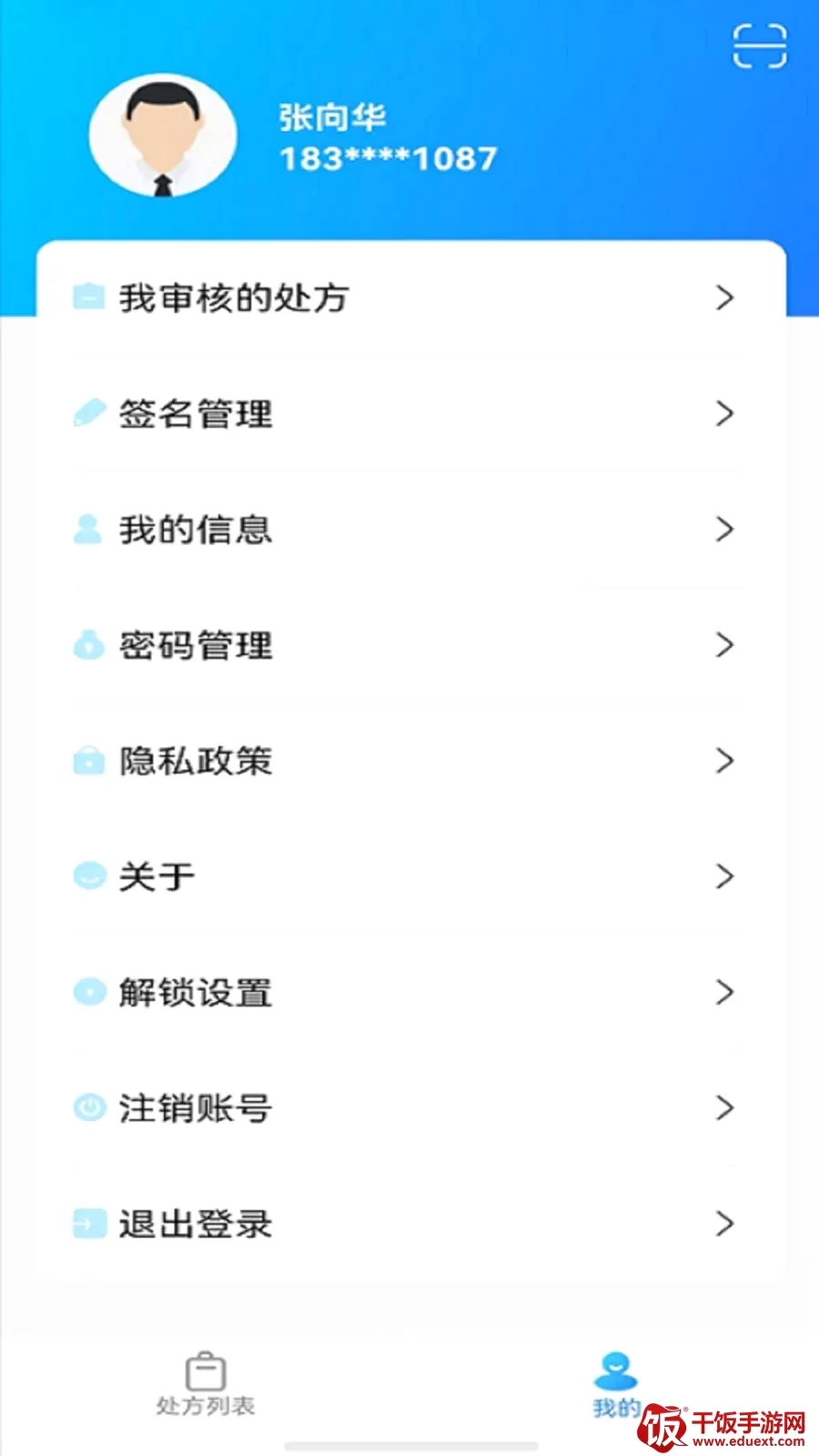Open 密码管理
Screen dimensions: 819x1456
(410, 644)
